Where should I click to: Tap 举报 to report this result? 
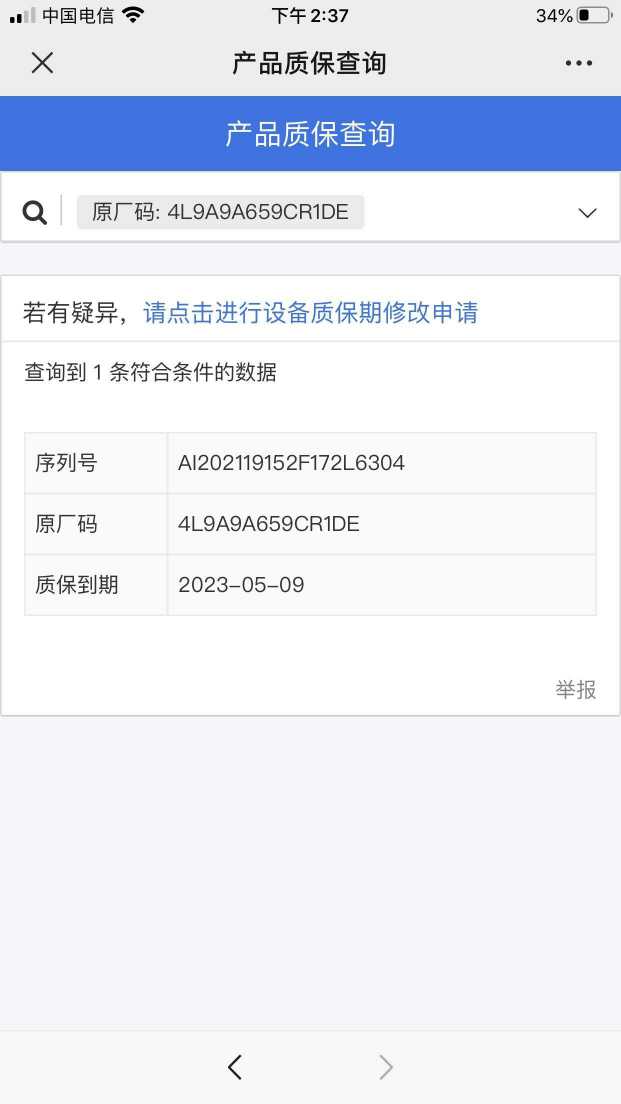pos(575,689)
